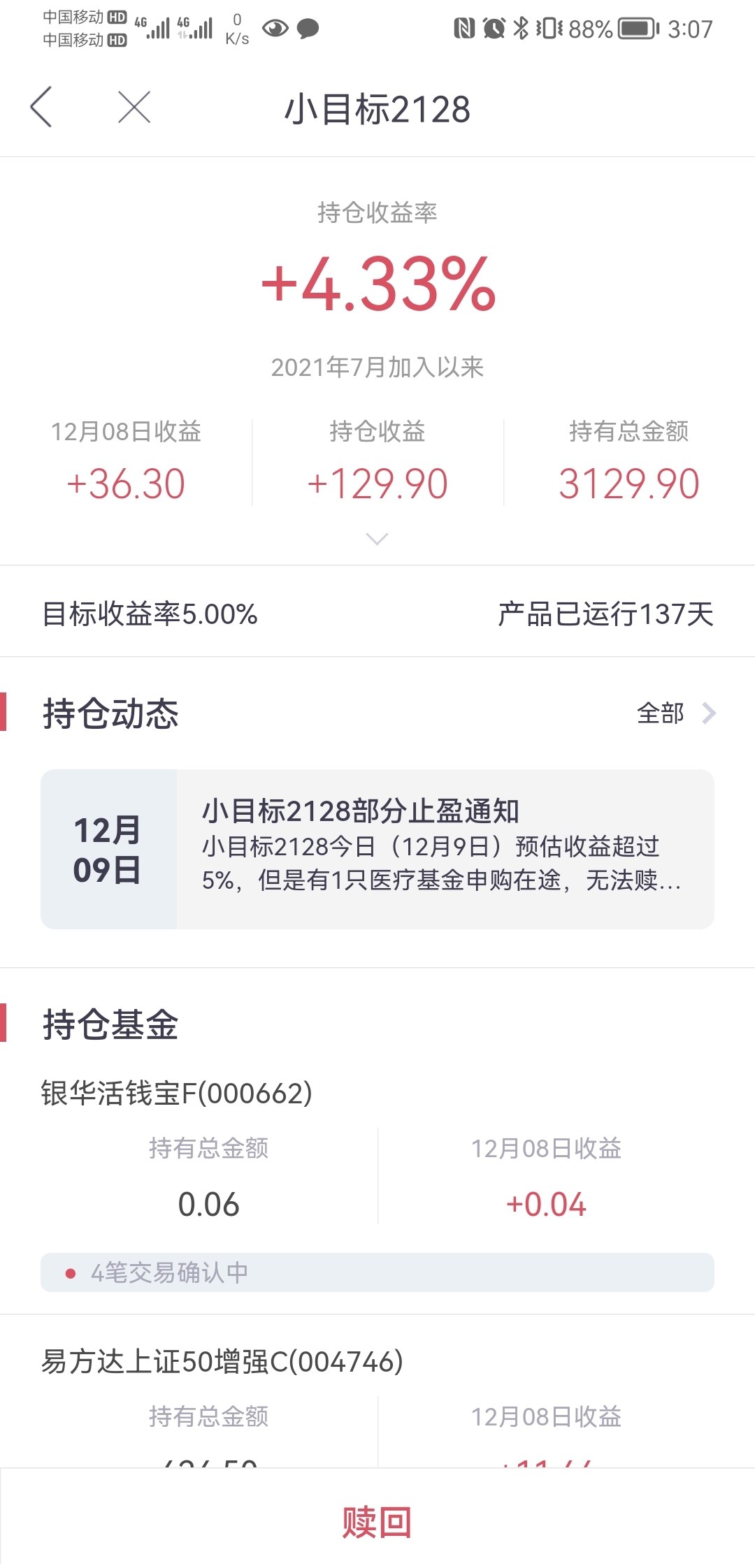Expand the earnings details chevron
The image size is (755, 1568).
[377, 539]
